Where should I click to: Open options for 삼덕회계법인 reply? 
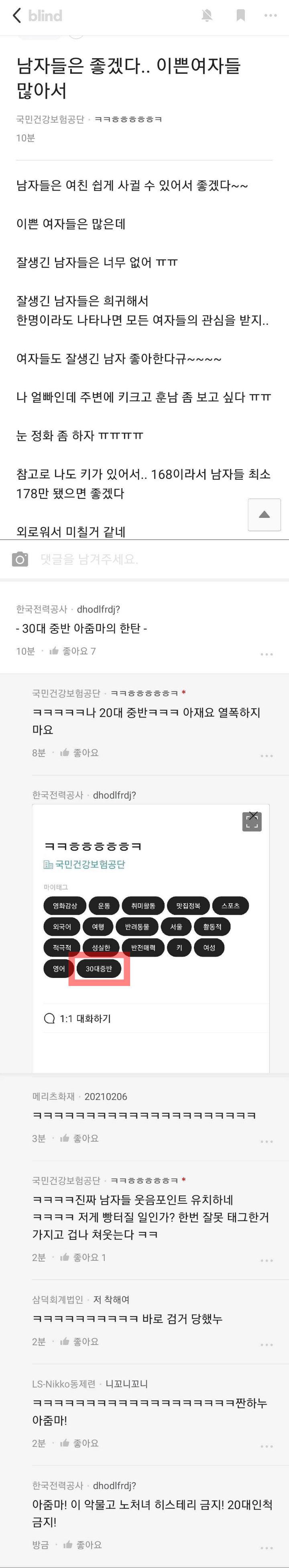click(x=267, y=1344)
